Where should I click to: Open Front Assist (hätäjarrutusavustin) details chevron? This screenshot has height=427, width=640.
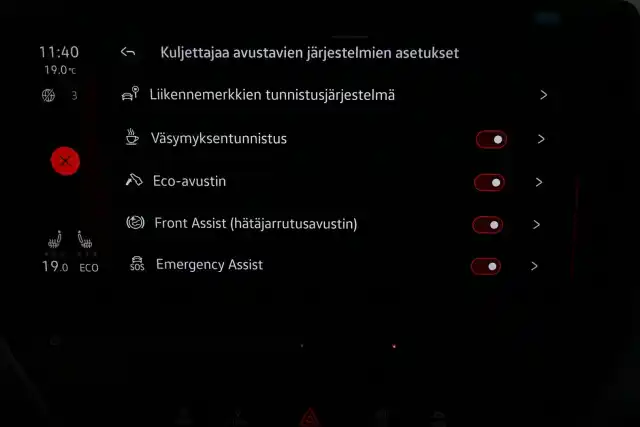(x=537, y=225)
